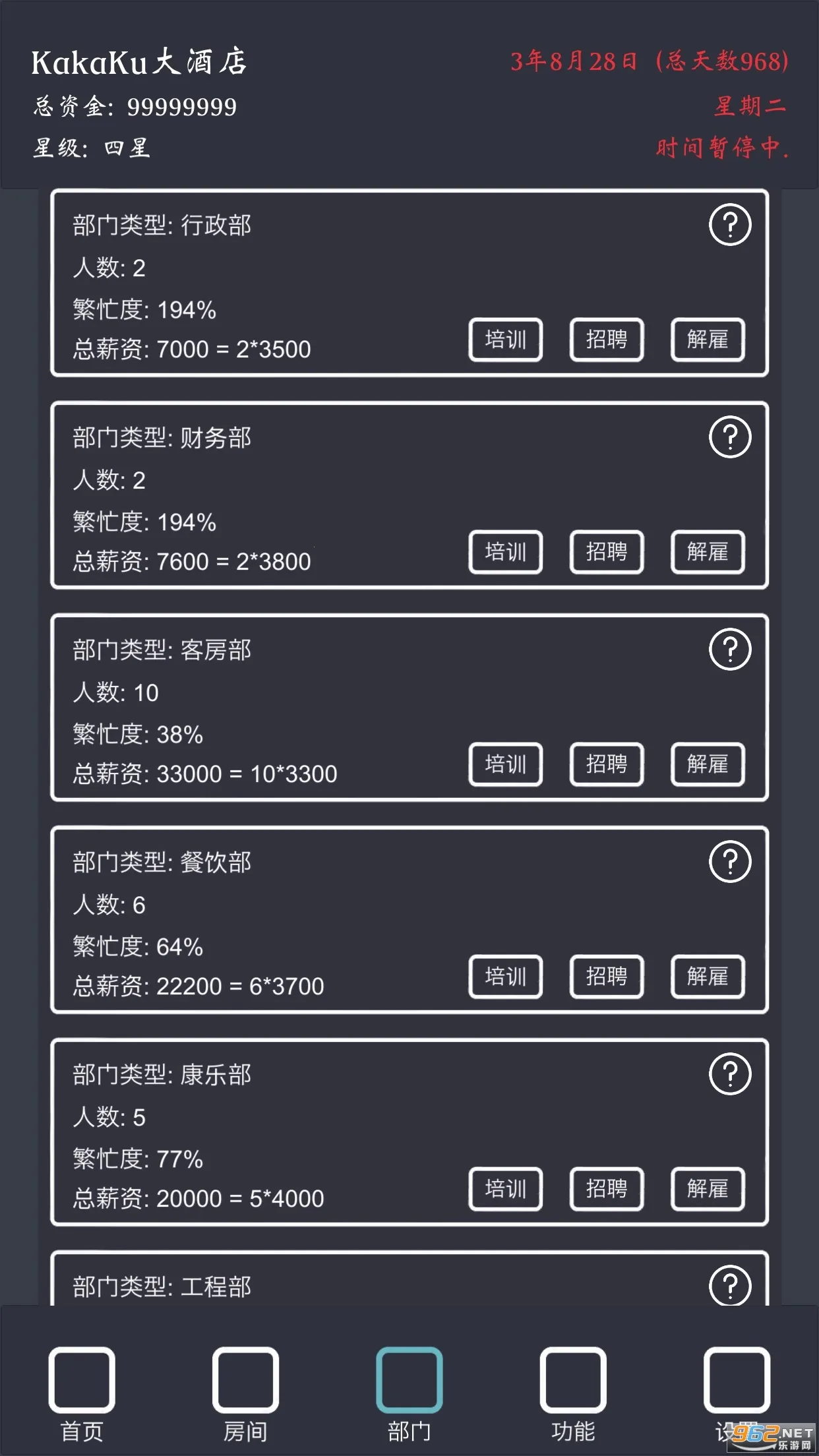Viewport: 819px width, 1456px height.
Task: Open help for 财务部 department
Action: pyautogui.click(x=730, y=437)
